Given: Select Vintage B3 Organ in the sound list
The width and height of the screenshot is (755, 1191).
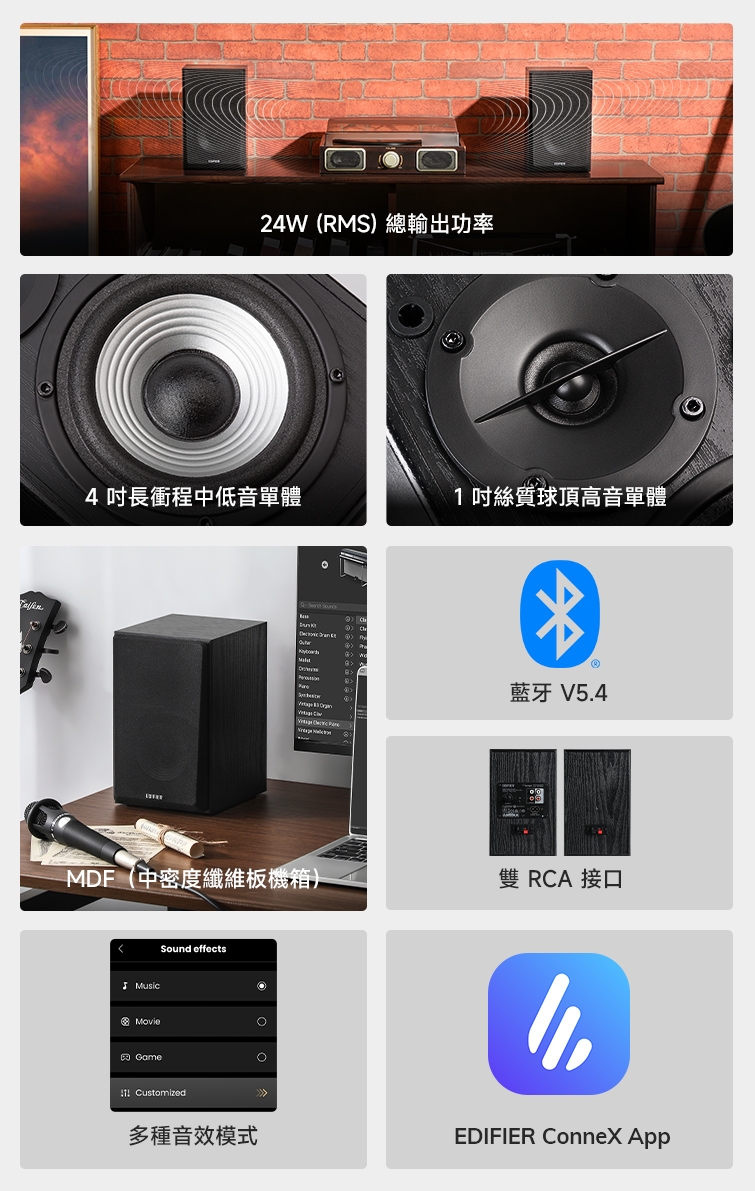Looking at the screenshot, I should (x=316, y=706).
